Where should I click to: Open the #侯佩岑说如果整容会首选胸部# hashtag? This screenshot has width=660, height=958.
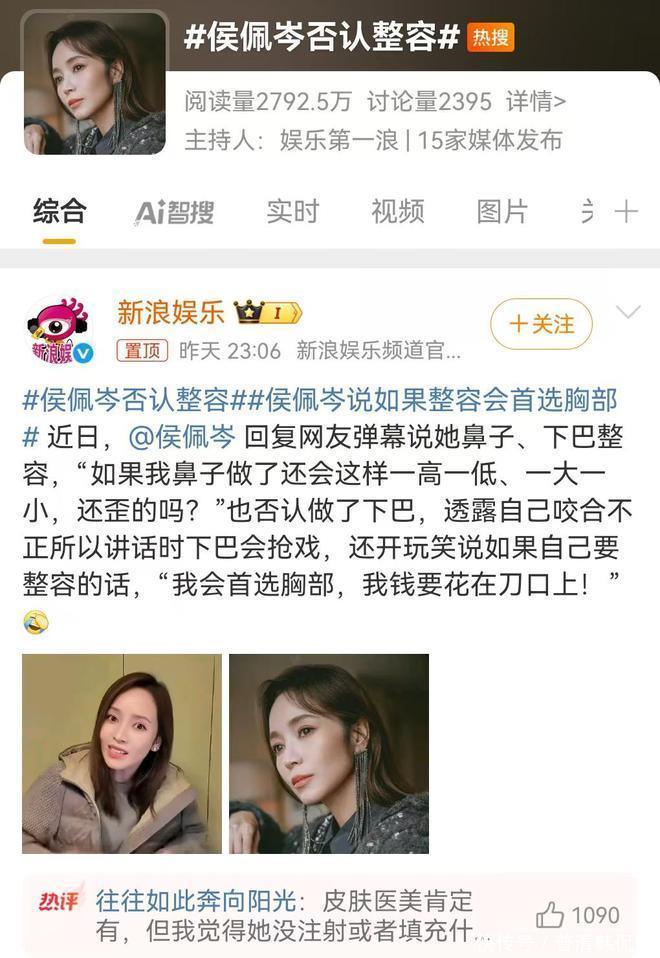(x=430, y=400)
